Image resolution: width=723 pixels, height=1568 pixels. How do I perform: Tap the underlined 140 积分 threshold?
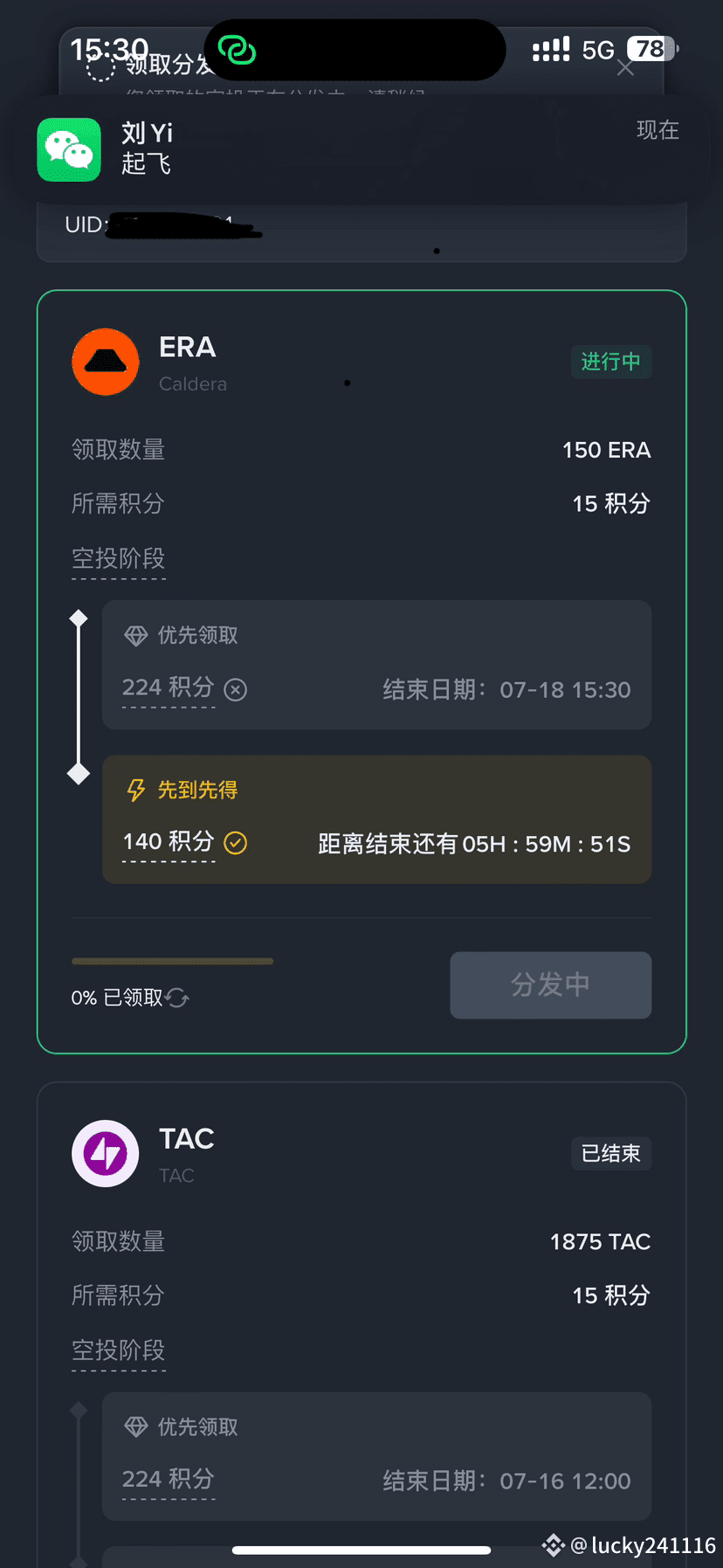169,842
